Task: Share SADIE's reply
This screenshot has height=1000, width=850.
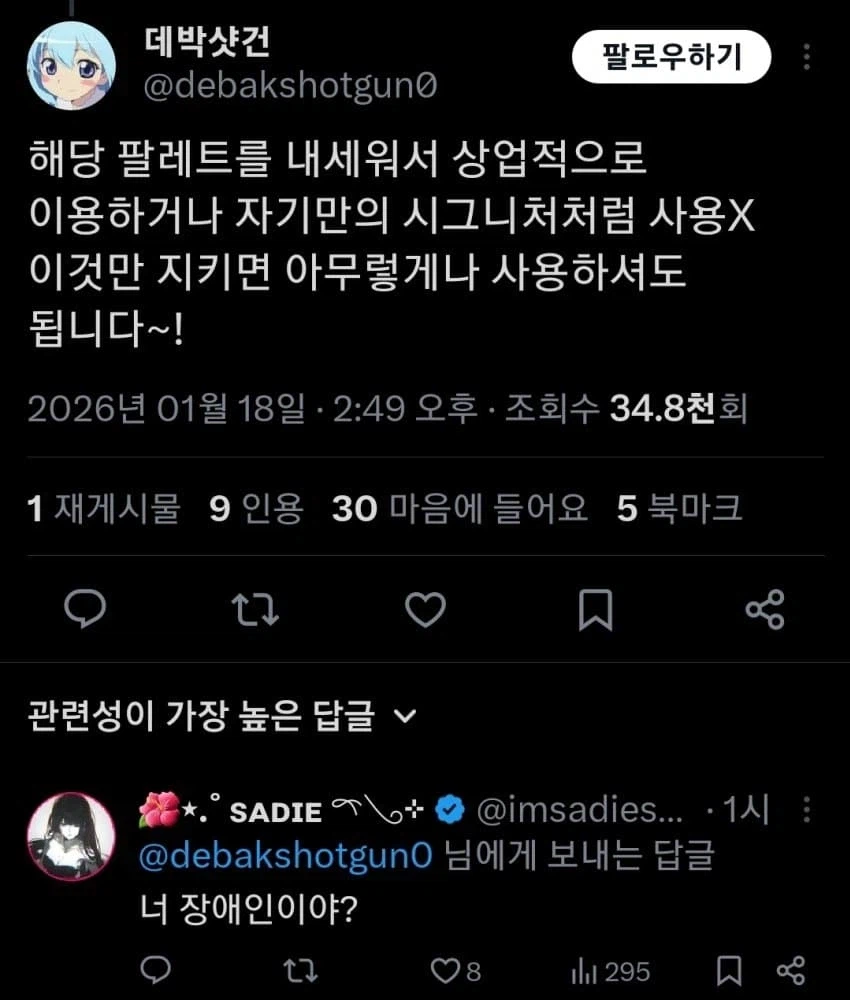Action: (x=791, y=970)
